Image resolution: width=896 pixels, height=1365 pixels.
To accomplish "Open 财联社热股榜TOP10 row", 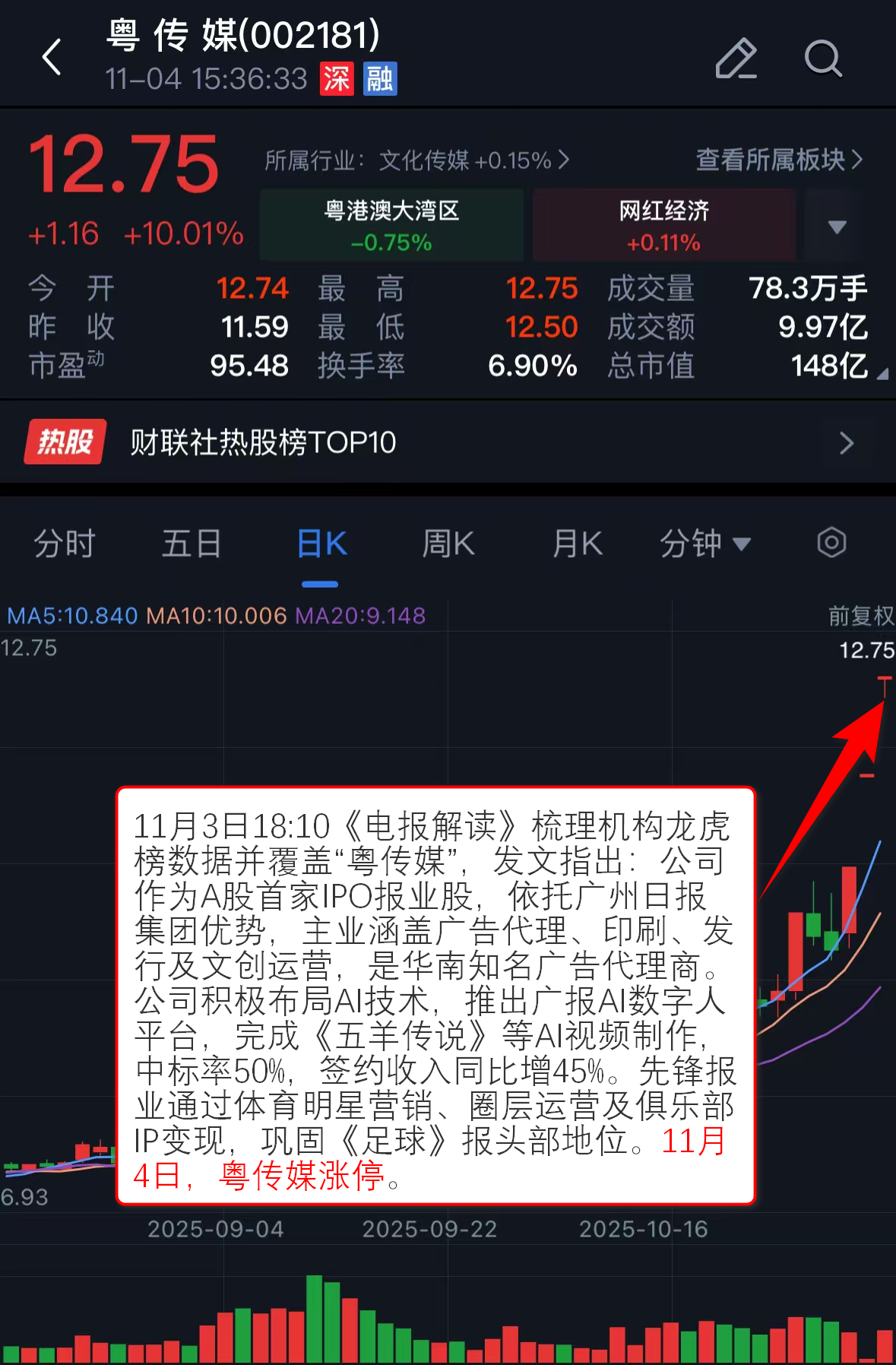I will [448, 442].
